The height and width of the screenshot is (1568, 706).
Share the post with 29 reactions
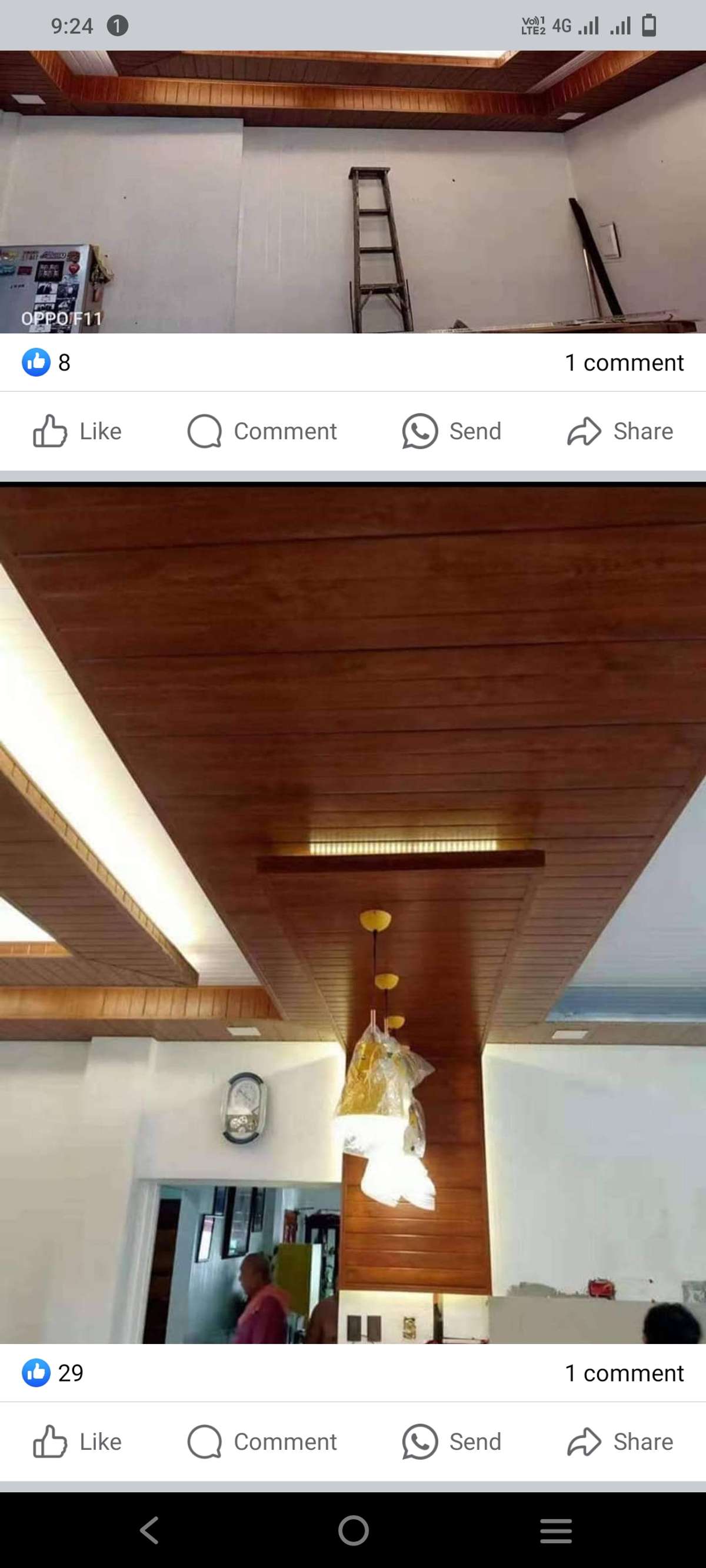pos(620,1442)
